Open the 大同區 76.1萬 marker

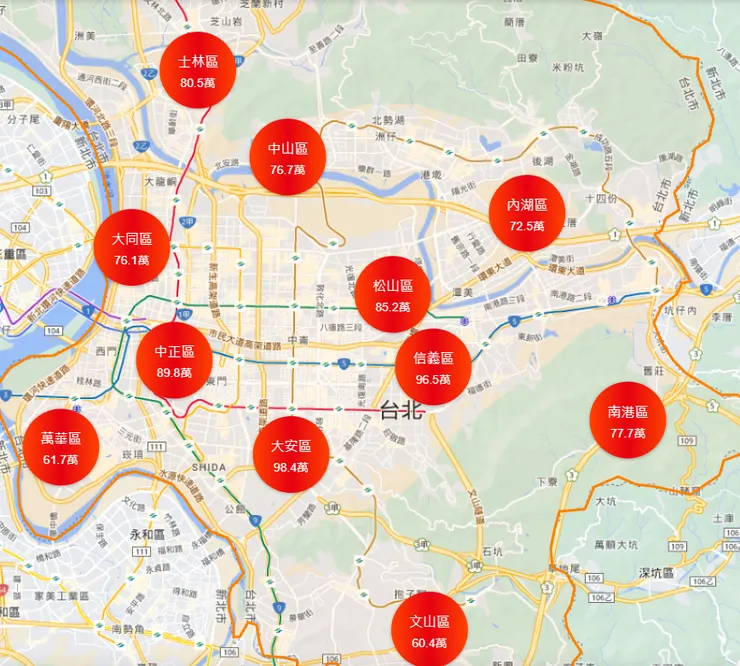coord(132,248)
